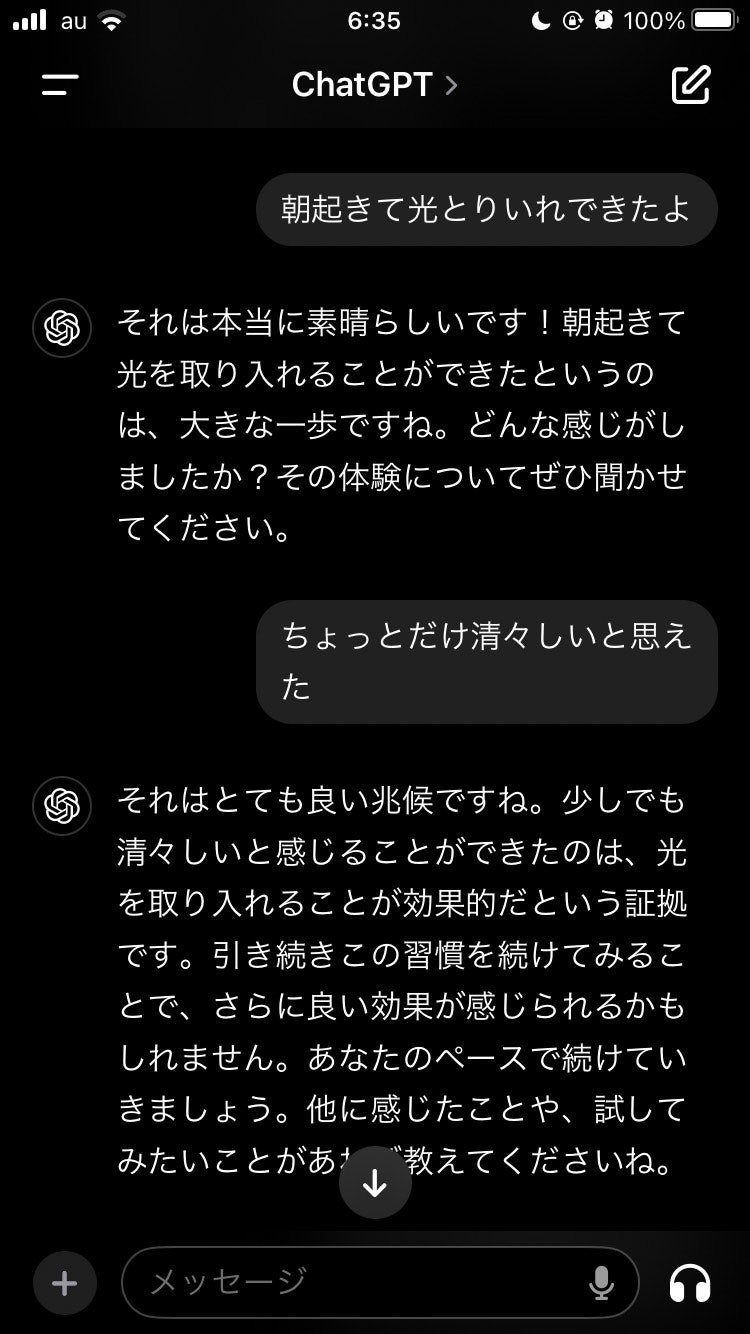Image resolution: width=750 pixels, height=1334 pixels.
Task: Open the sidebar menu
Action: coord(60,85)
